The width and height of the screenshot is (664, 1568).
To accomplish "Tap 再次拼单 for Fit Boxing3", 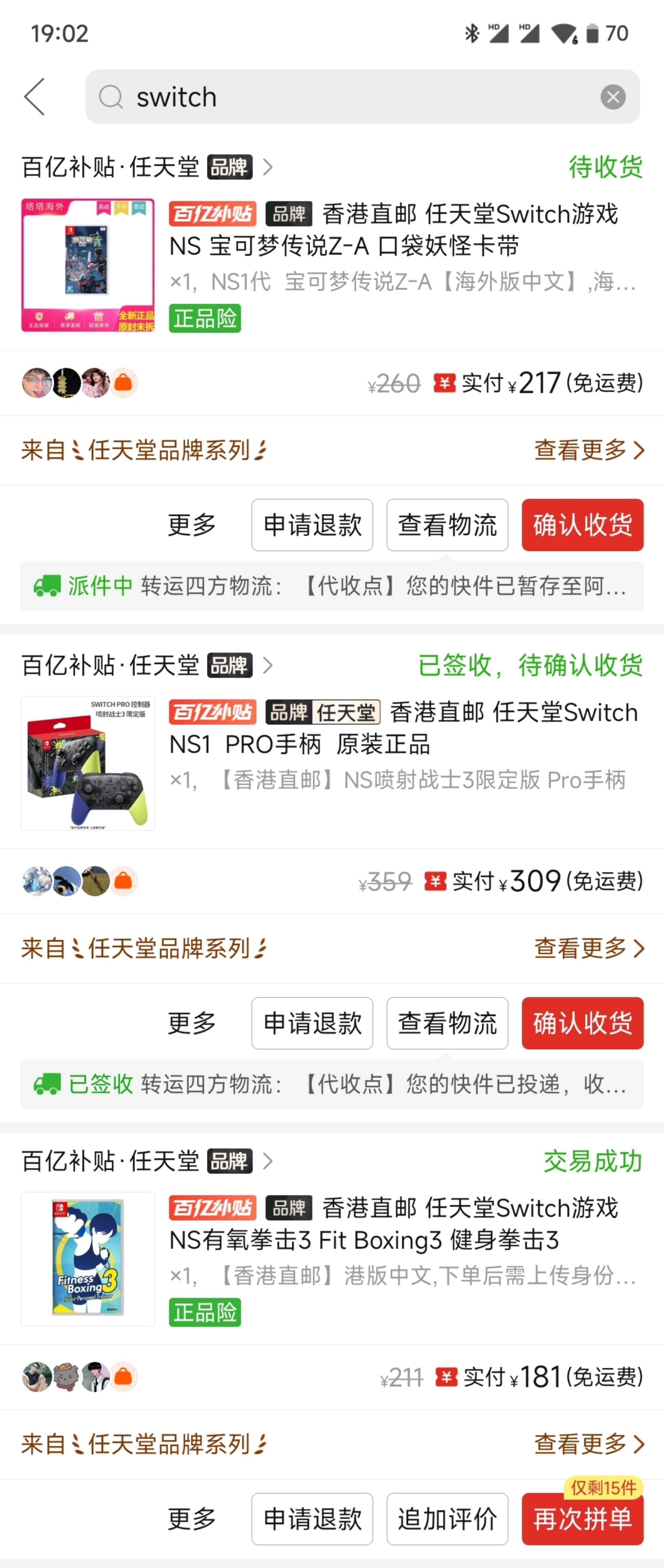I will (582, 1519).
